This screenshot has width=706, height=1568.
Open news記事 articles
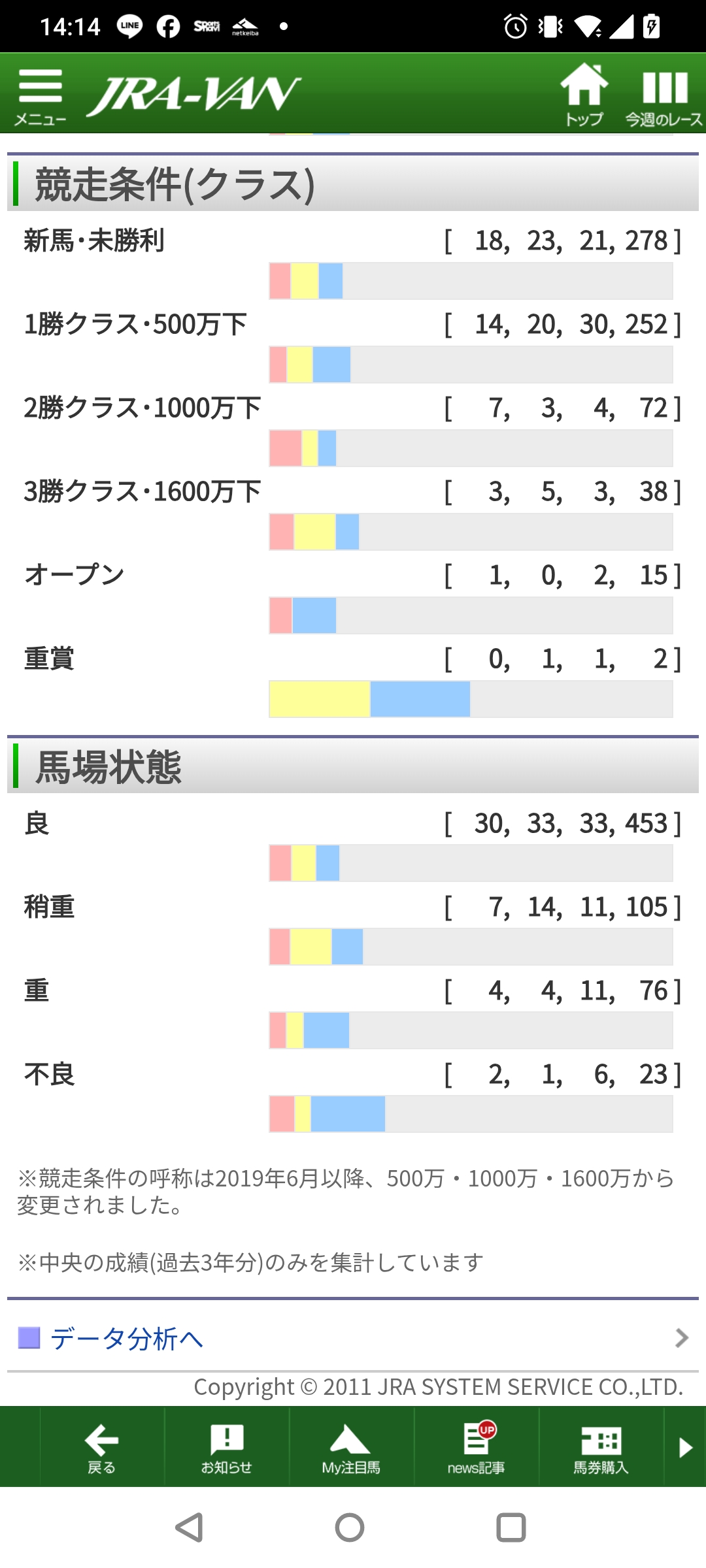[476, 1447]
